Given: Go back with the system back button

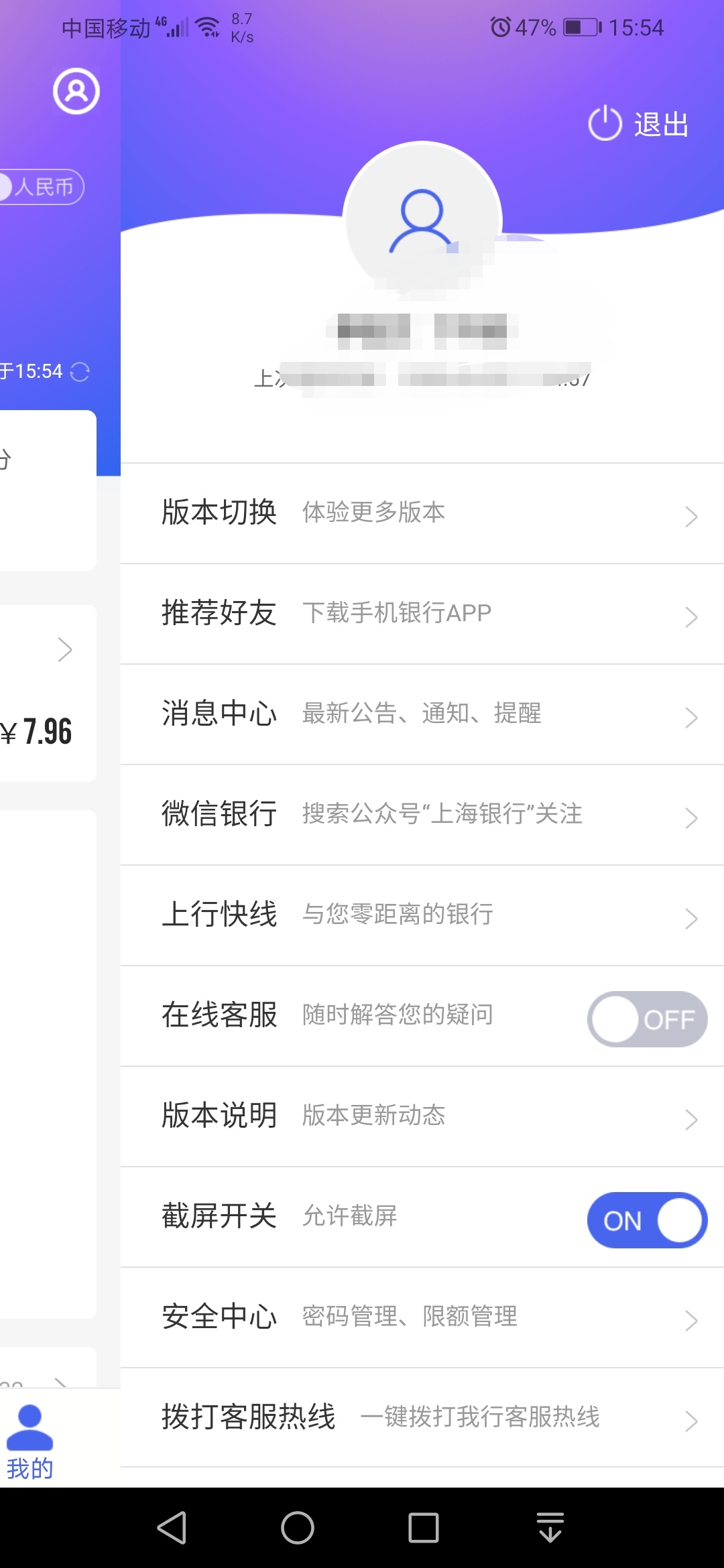Looking at the screenshot, I should 172,1528.
